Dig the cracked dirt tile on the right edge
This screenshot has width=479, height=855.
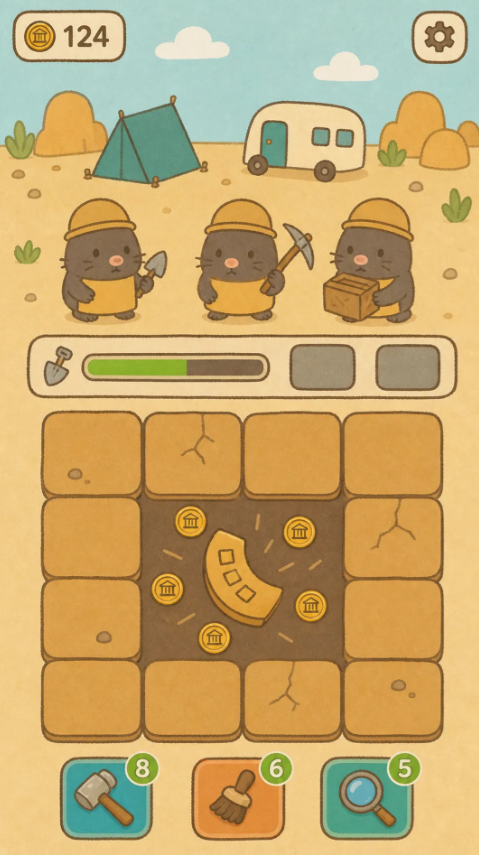pos(393,538)
